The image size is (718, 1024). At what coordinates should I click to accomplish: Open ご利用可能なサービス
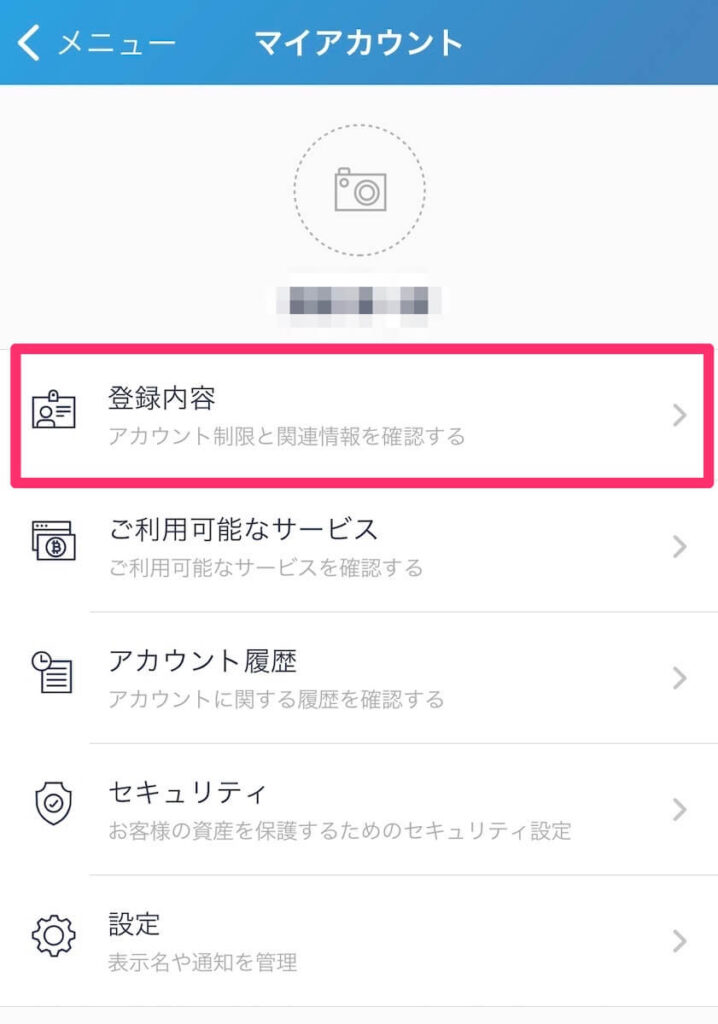pos(360,546)
